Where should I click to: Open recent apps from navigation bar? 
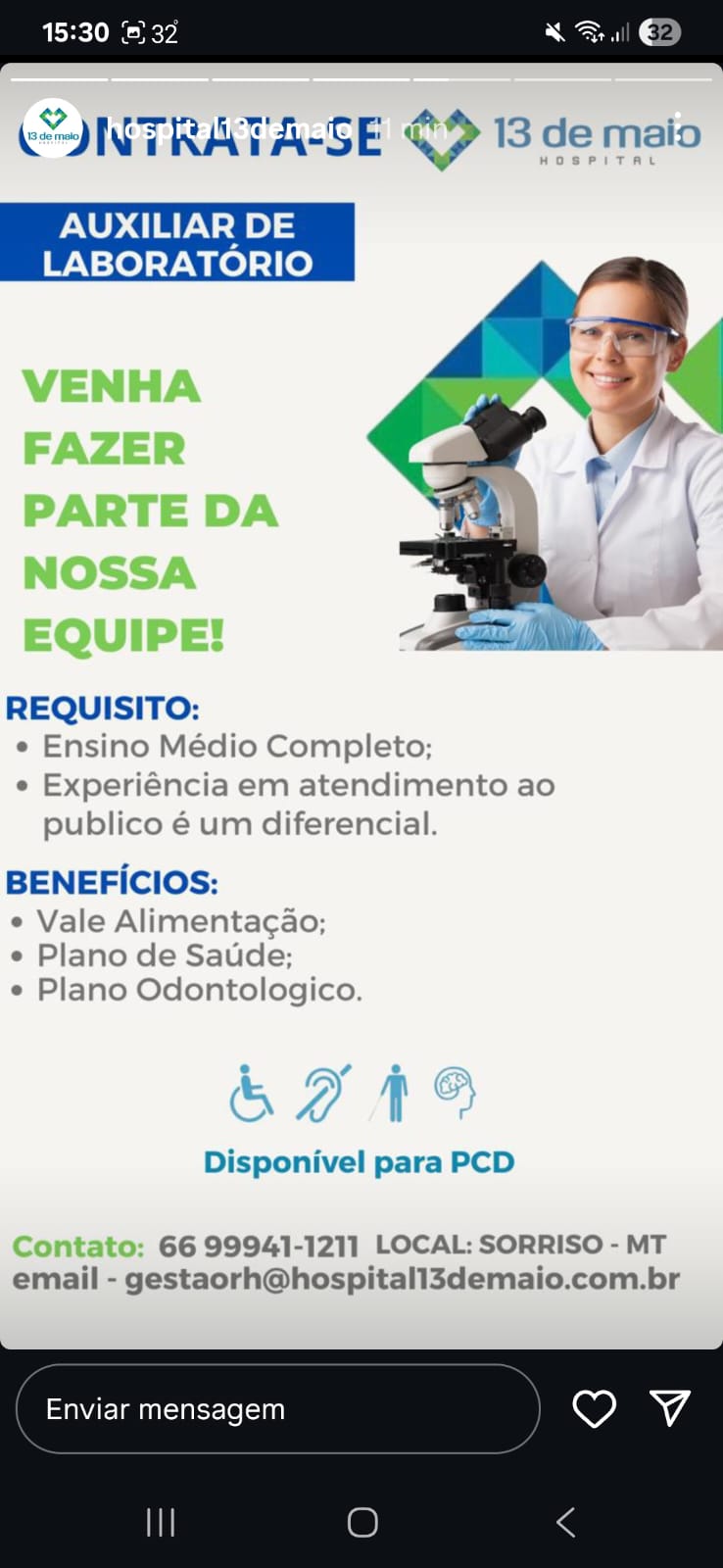pyautogui.click(x=161, y=1522)
